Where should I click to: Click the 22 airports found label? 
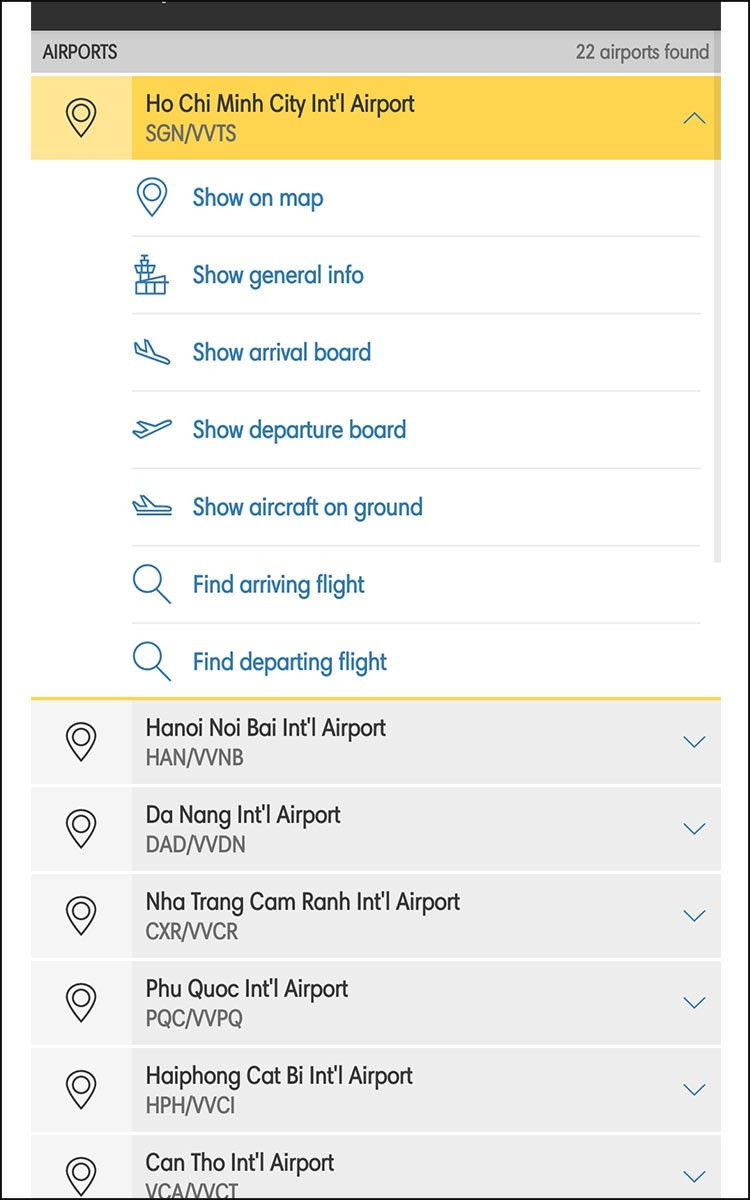[644, 52]
